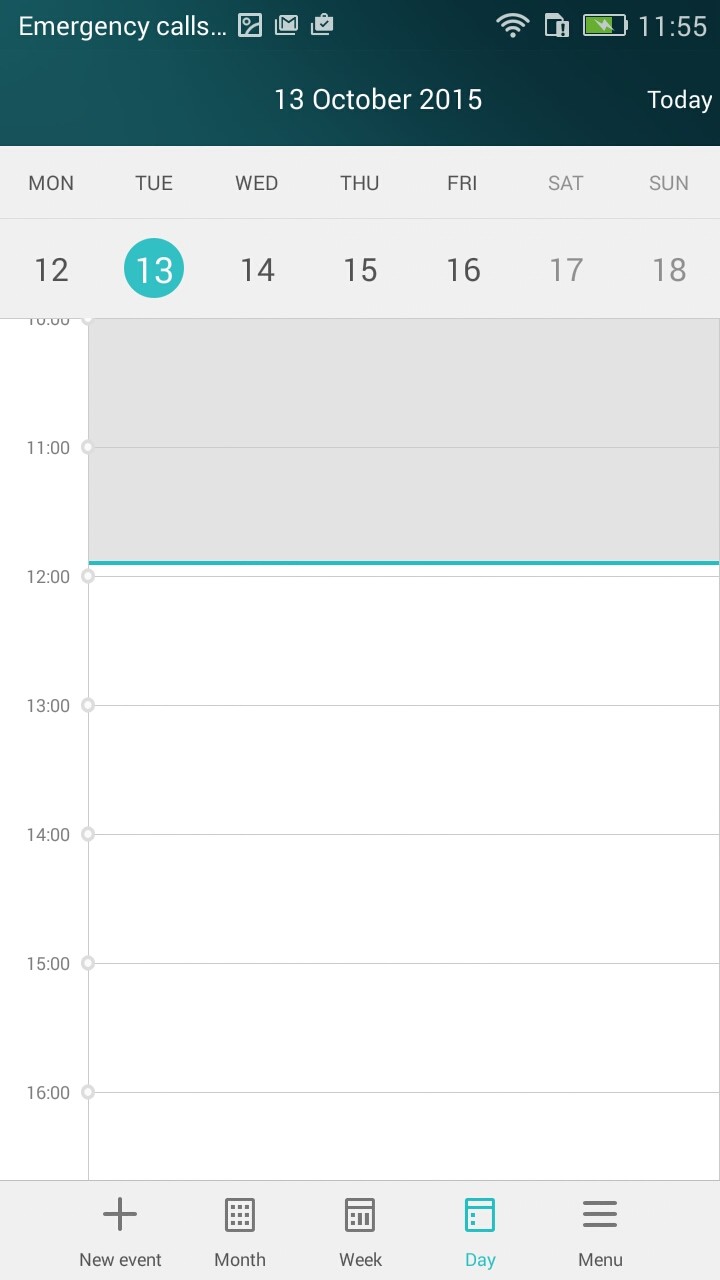Switch to Week view

click(x=360, y=1231)
